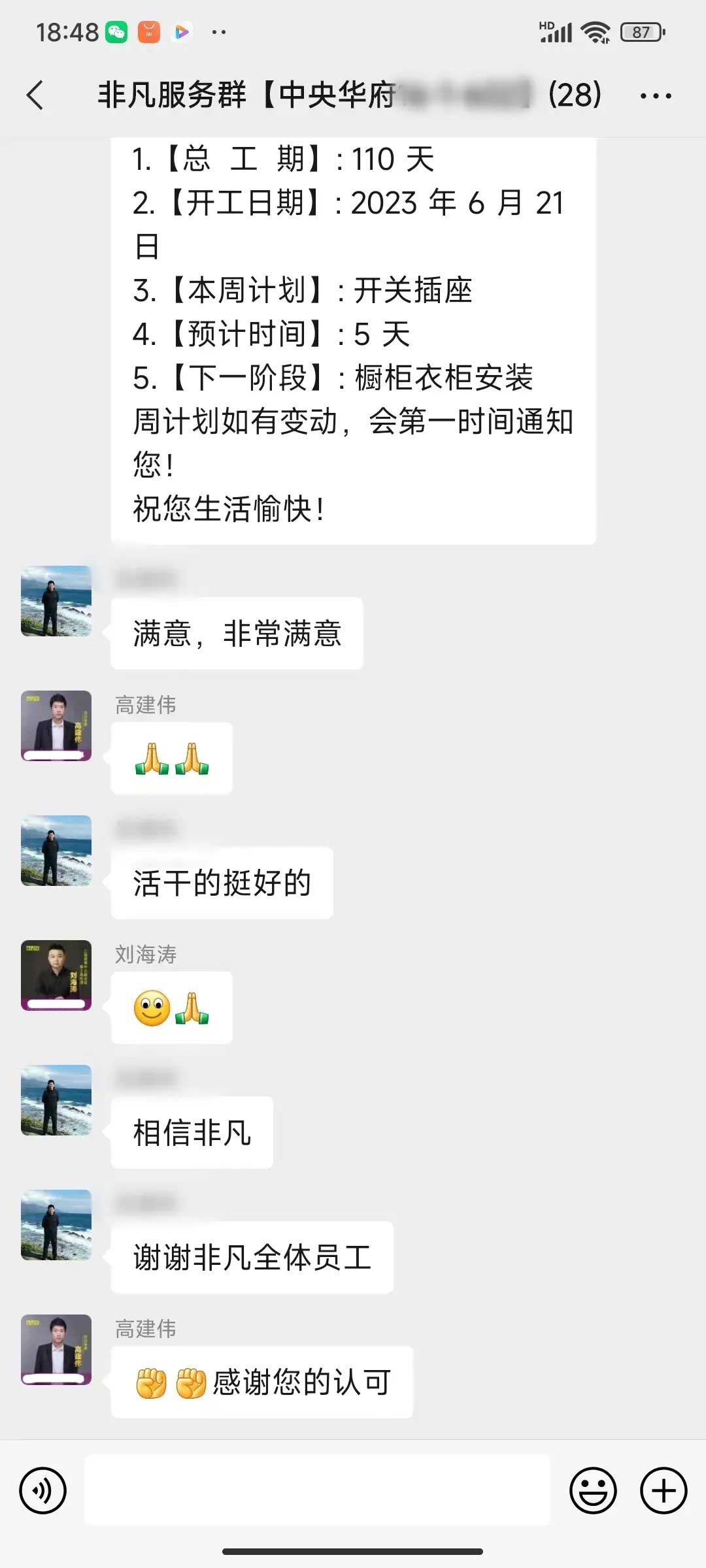Tap avatar next to 满意，非常满意 message
Screen dimensions: 706x1568
56,601
